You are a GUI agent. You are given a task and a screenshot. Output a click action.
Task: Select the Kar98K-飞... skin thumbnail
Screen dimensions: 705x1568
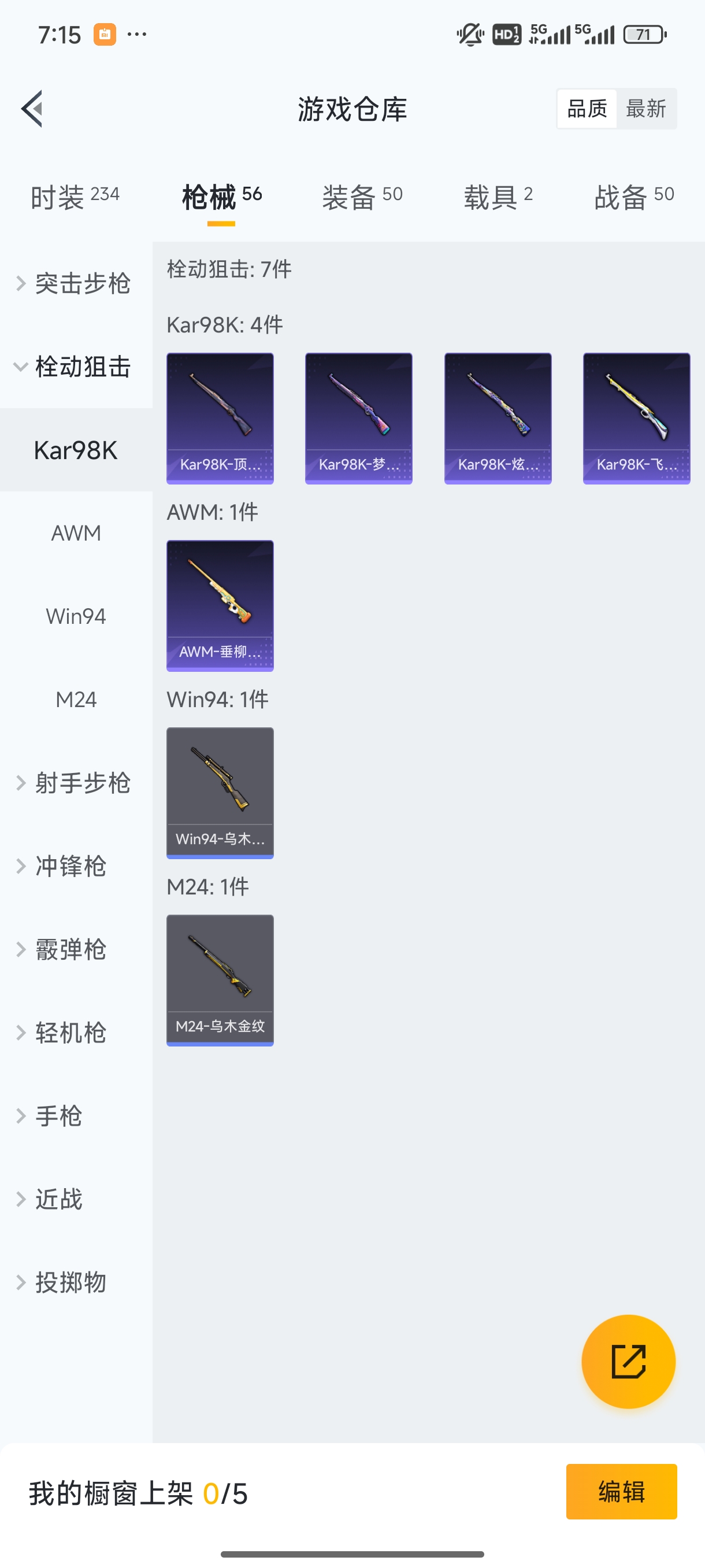636,418
